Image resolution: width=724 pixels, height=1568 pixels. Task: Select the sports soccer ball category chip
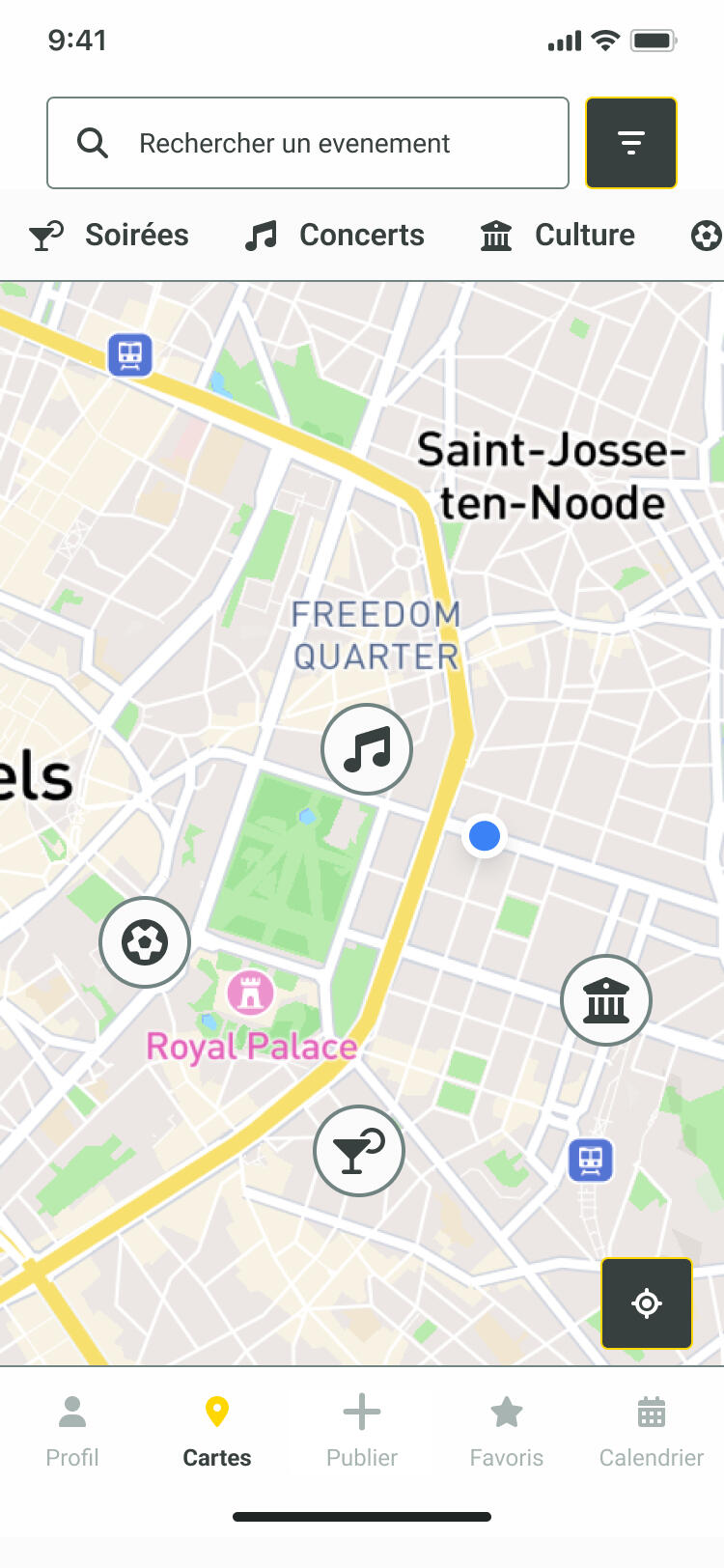706,235
